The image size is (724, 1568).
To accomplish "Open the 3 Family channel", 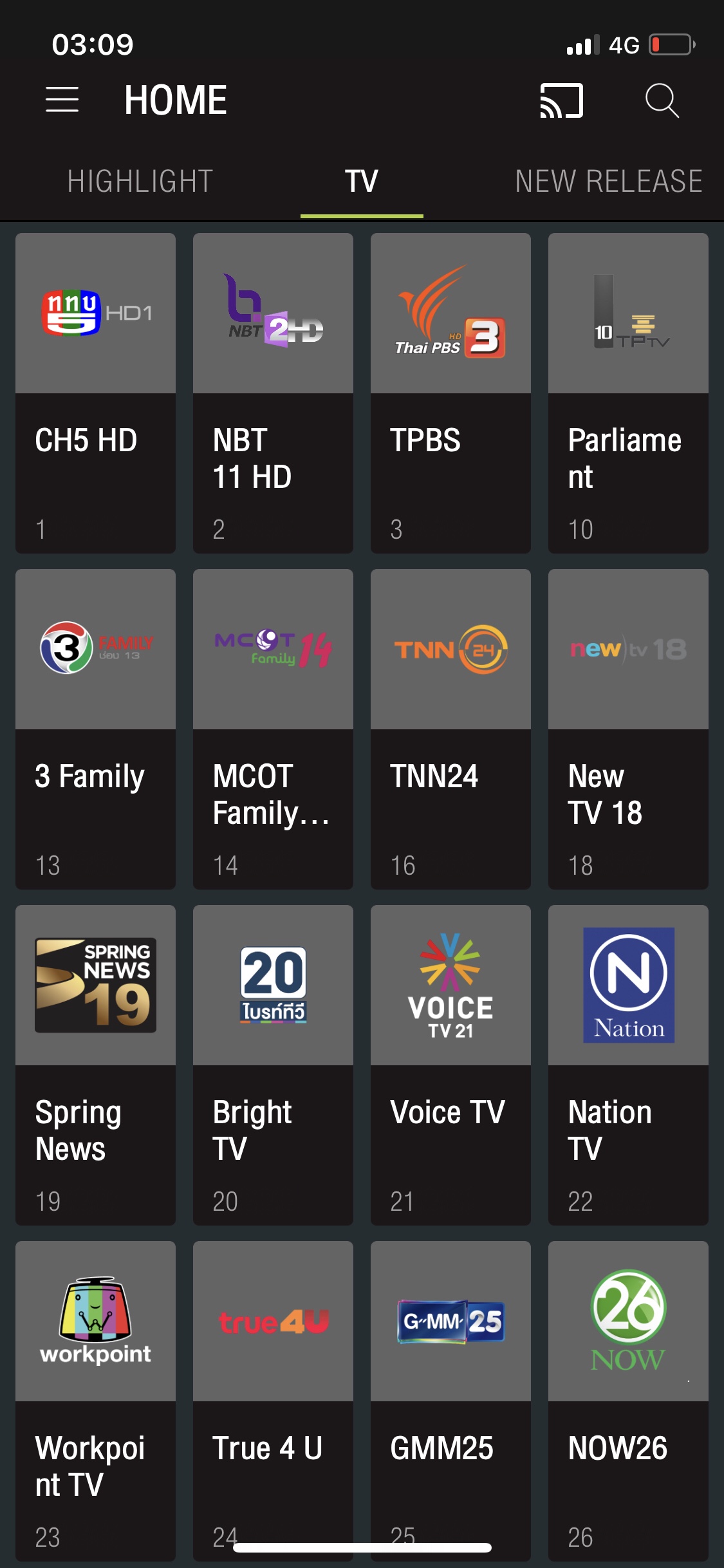I will click(x=95, y=729).
